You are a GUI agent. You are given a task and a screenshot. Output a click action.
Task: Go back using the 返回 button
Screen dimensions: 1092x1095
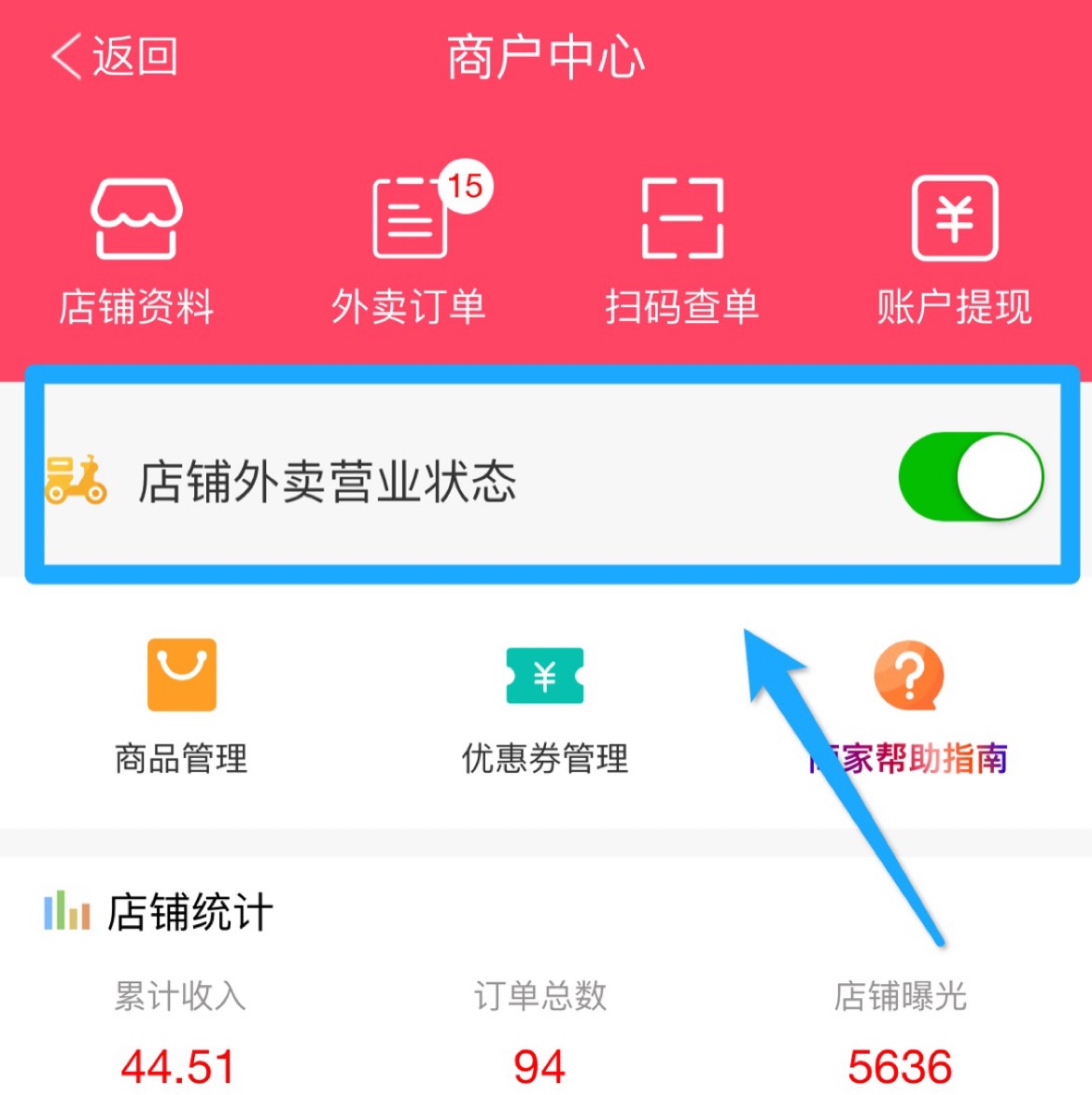pyautogui.click(x=114, y=57)
